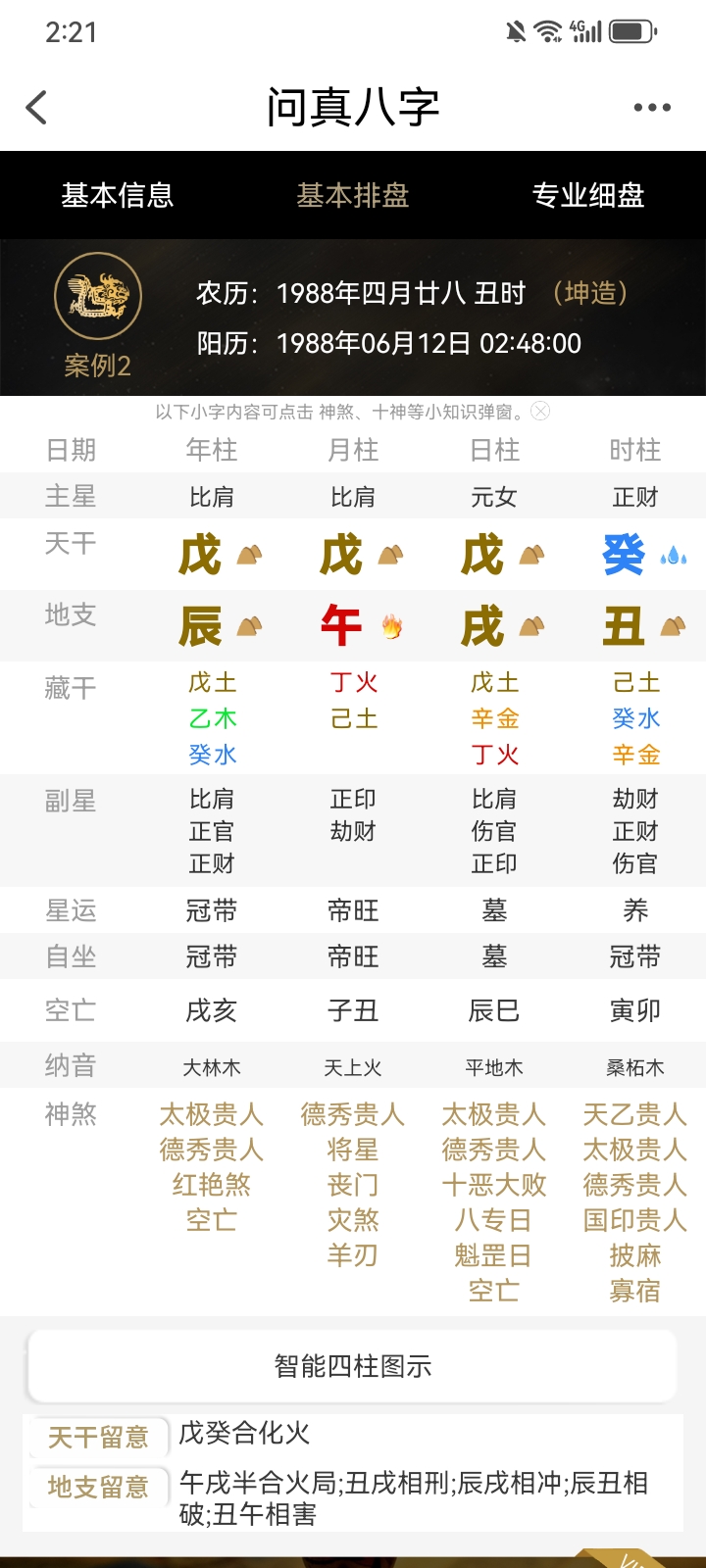Open explanation for 十恶大败
The image size is (706, 1568).
[x=494, y=1185]
